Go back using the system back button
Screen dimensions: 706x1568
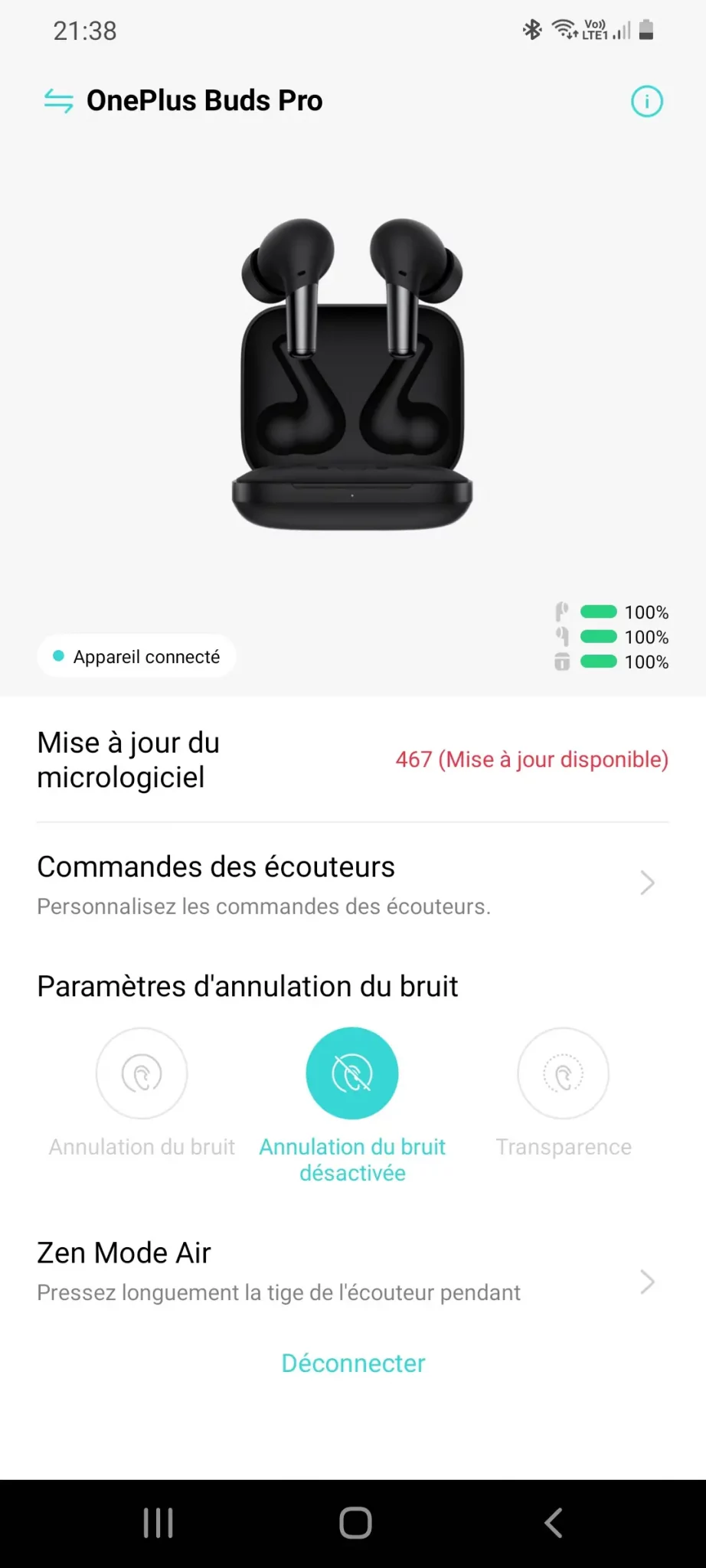(554, 1523)
